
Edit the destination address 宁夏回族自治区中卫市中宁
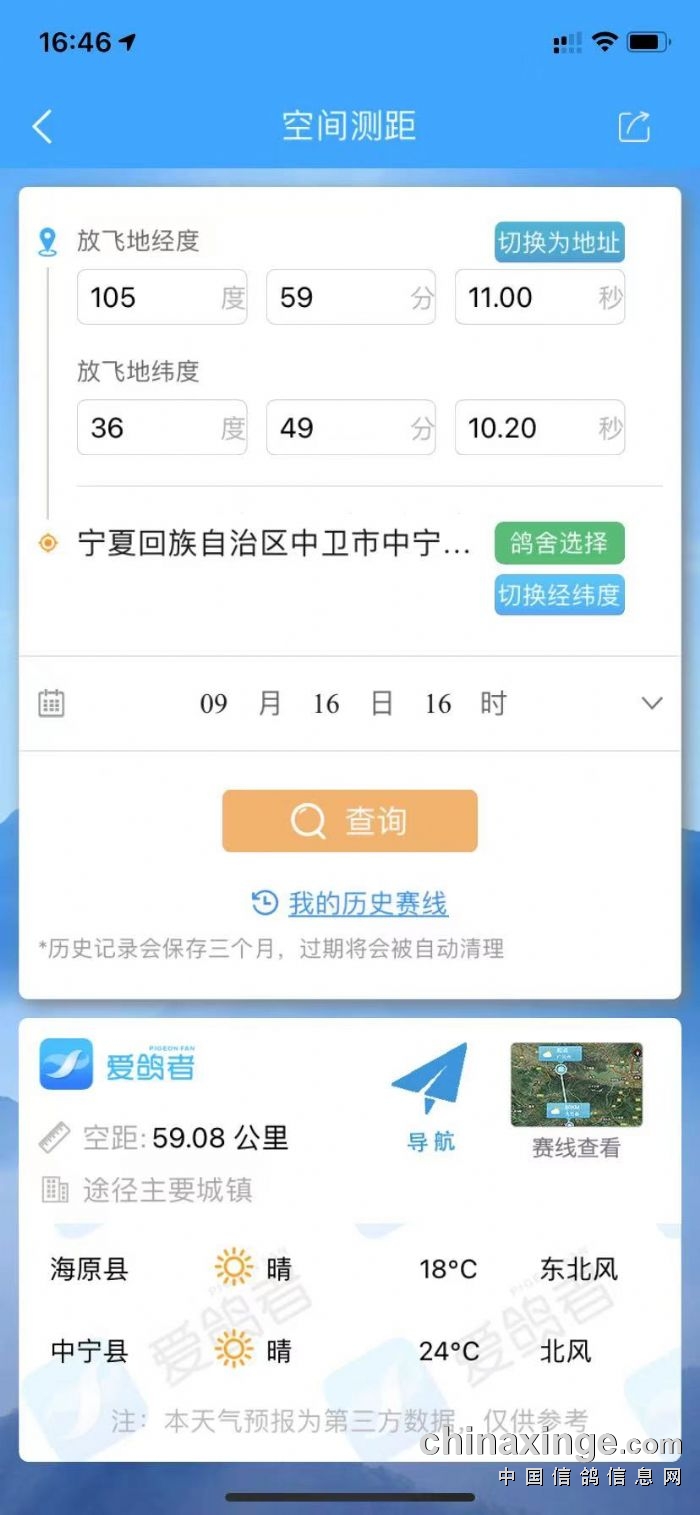point(274,544)
